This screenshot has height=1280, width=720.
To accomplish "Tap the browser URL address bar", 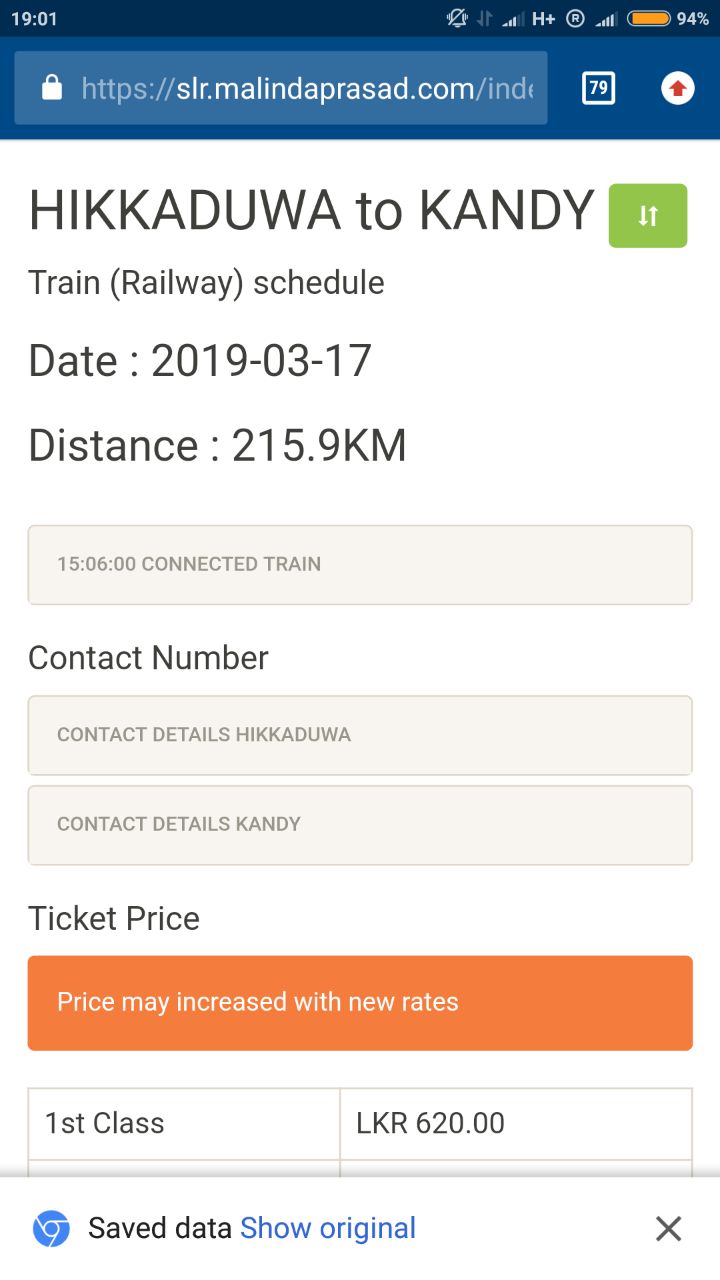I will click(x=281, y=88).
